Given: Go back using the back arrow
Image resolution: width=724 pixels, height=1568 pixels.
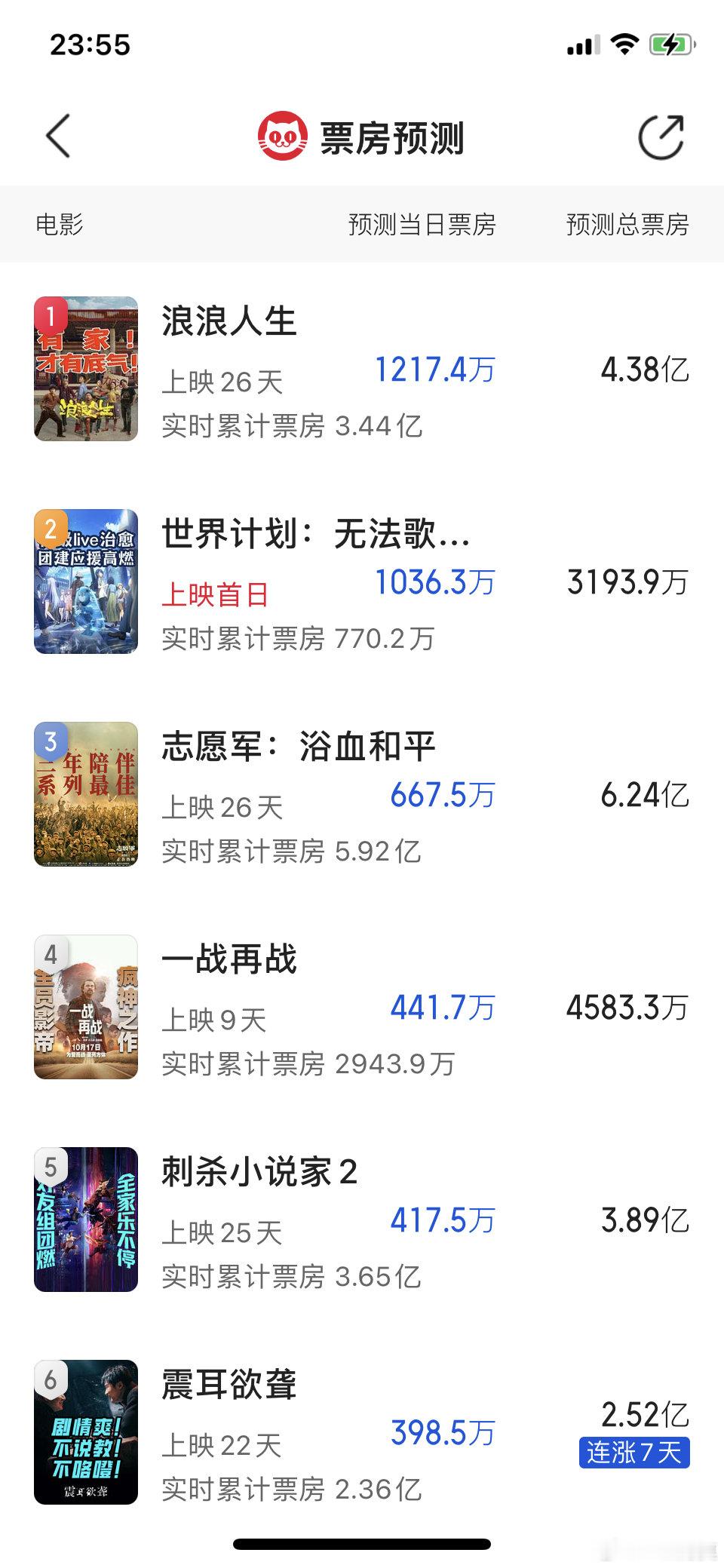Looking at the screenshot, I should click(x=58, y=137).
